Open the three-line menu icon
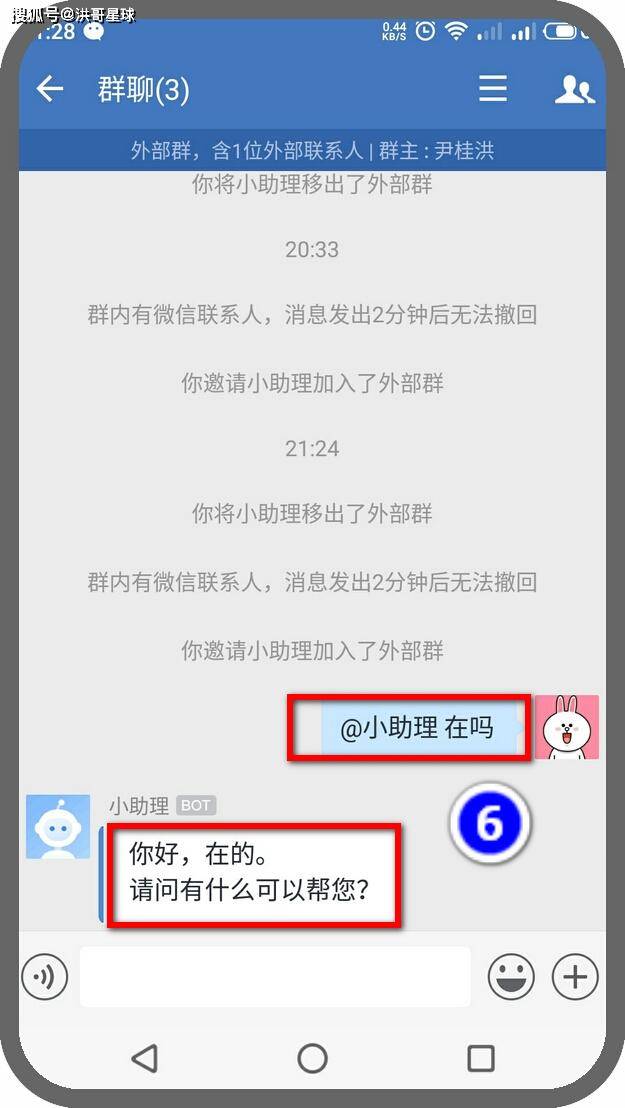 tap(493, 89)
